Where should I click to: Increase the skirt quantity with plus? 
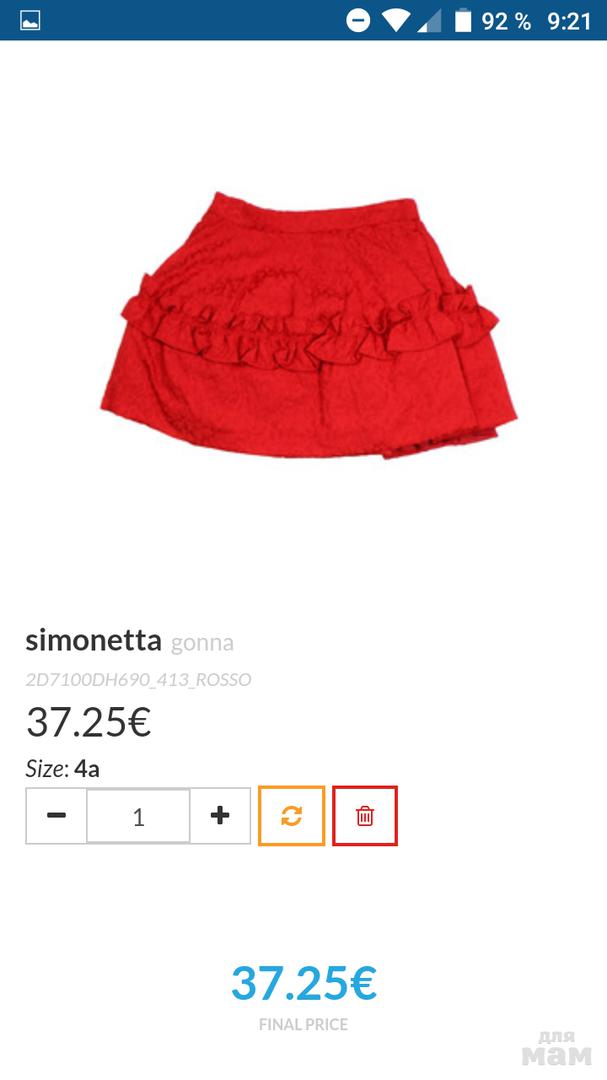pos(220,816)
